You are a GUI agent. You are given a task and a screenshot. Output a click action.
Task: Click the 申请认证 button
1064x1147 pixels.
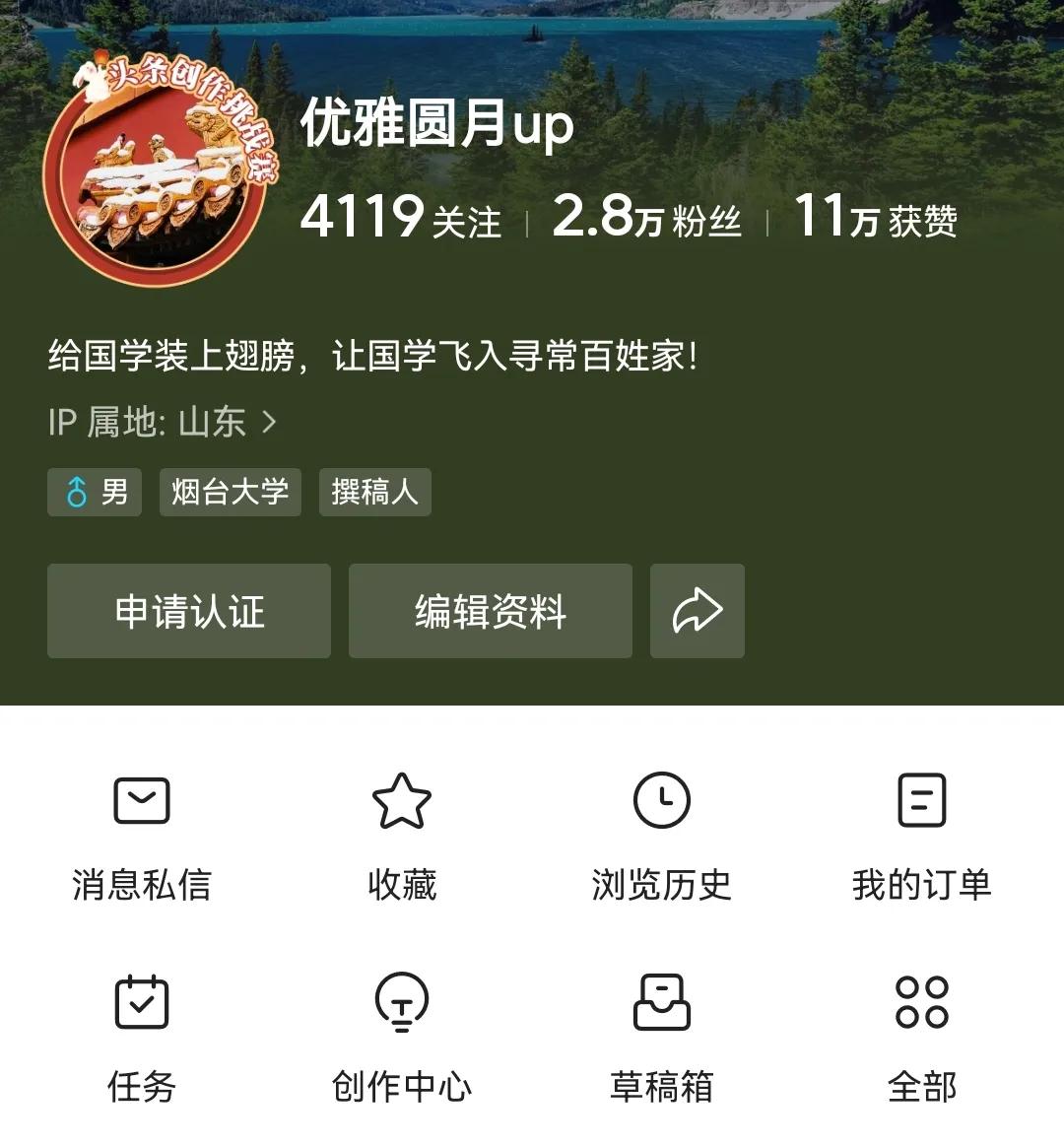(188, 611)
